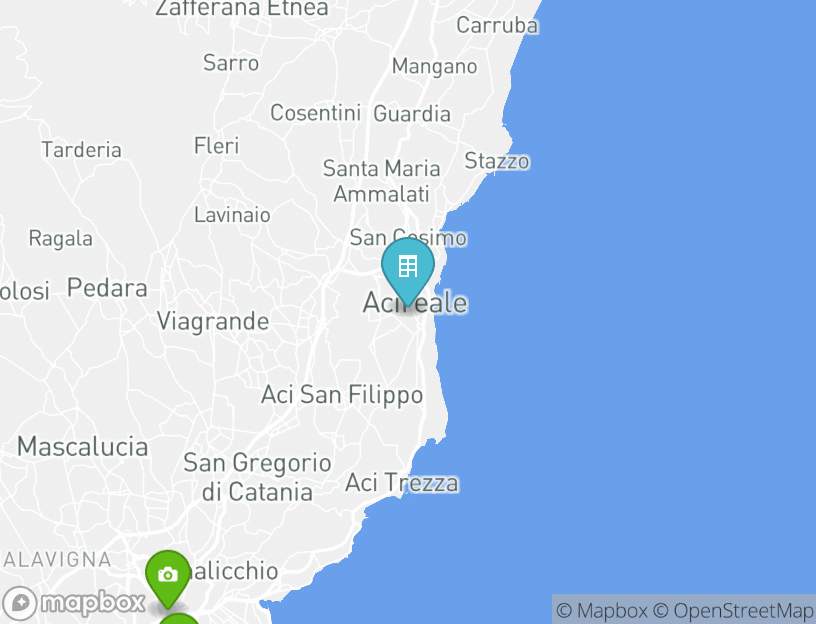The height and width of the screenshot is (624, 816).
Task: Tap the blue building marker on Acireale
Action: click(x=407, y=268)
